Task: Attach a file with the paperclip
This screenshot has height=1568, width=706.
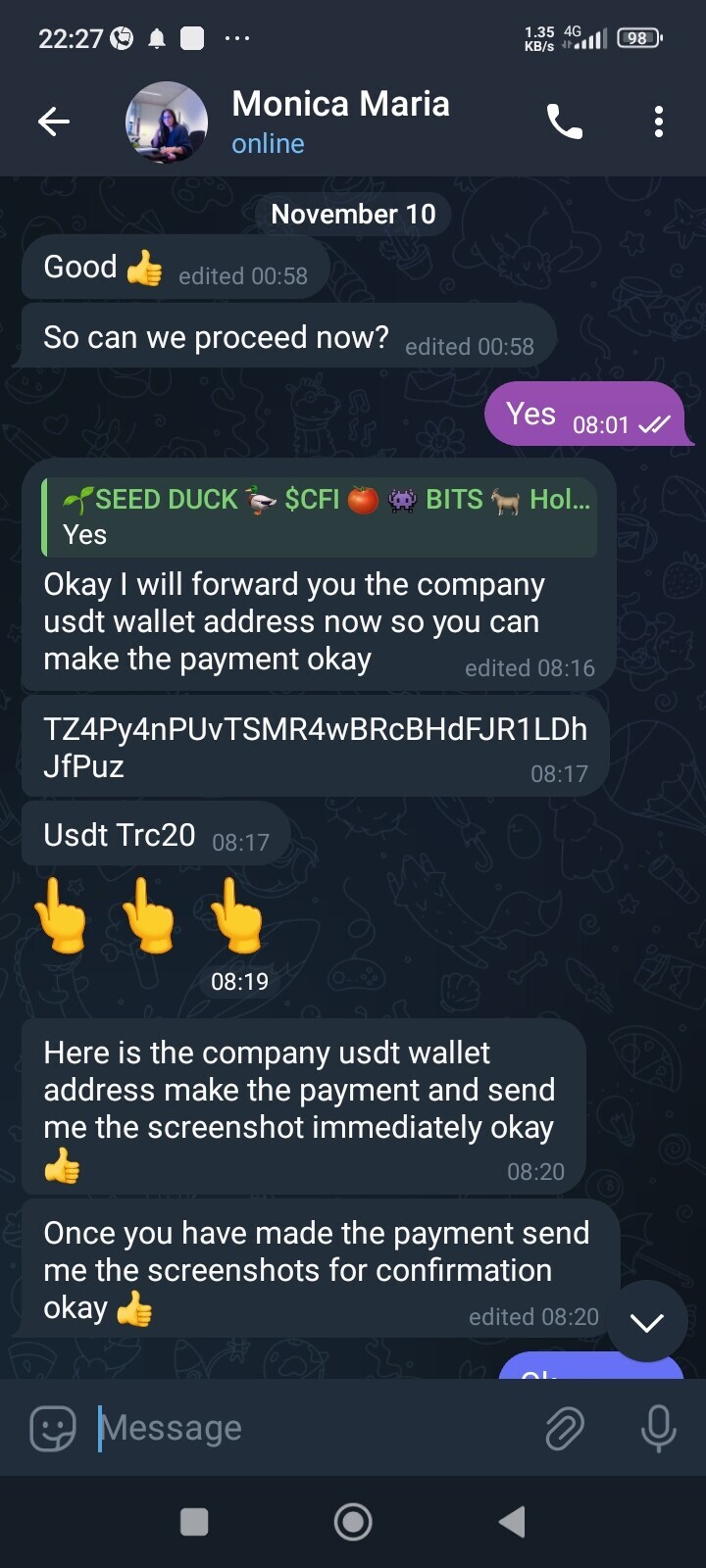Action: pyautogui.click(x=565, y=1428)
